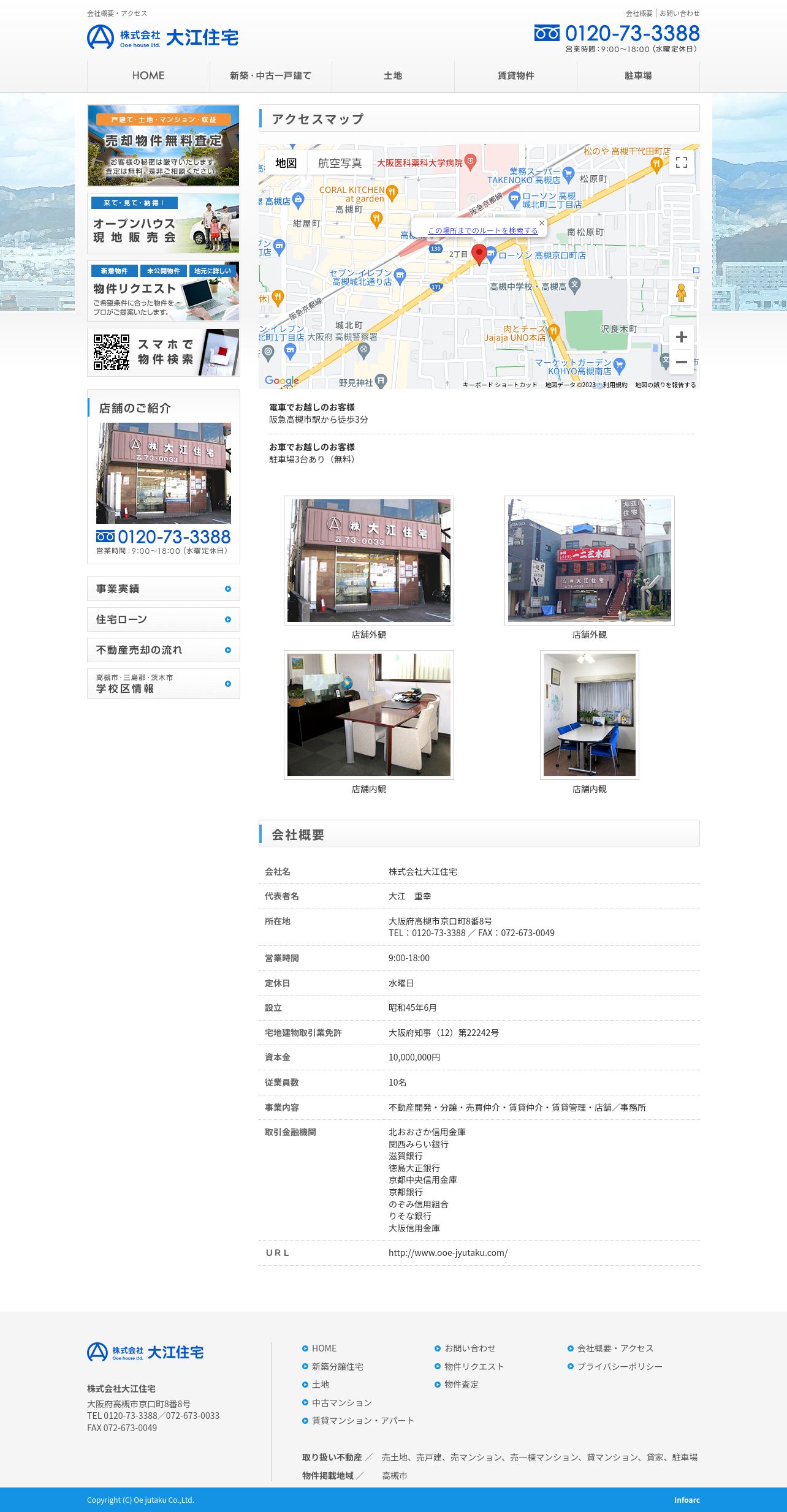Zoom out on the map
The image size is (787, 1512).
(x=681, y=362)
